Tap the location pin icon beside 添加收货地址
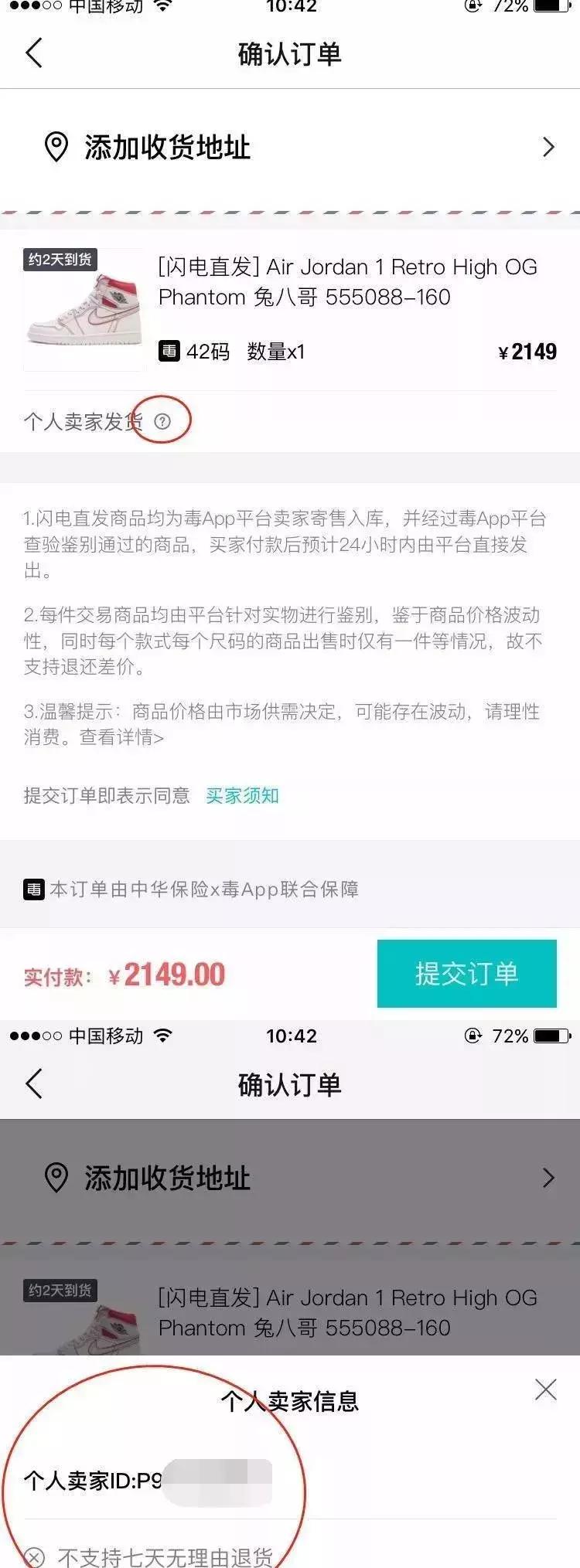The height and width of the screenshot is (1568, 580). point(56,147)
